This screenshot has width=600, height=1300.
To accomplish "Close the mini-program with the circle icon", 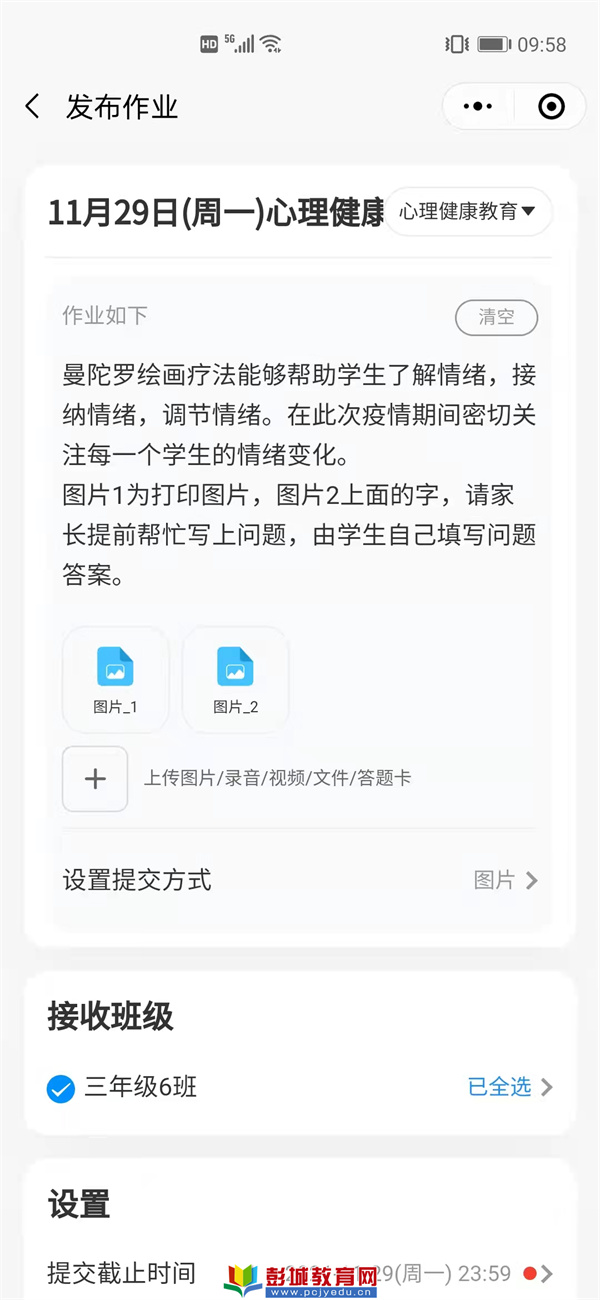I will pos(551,106).
